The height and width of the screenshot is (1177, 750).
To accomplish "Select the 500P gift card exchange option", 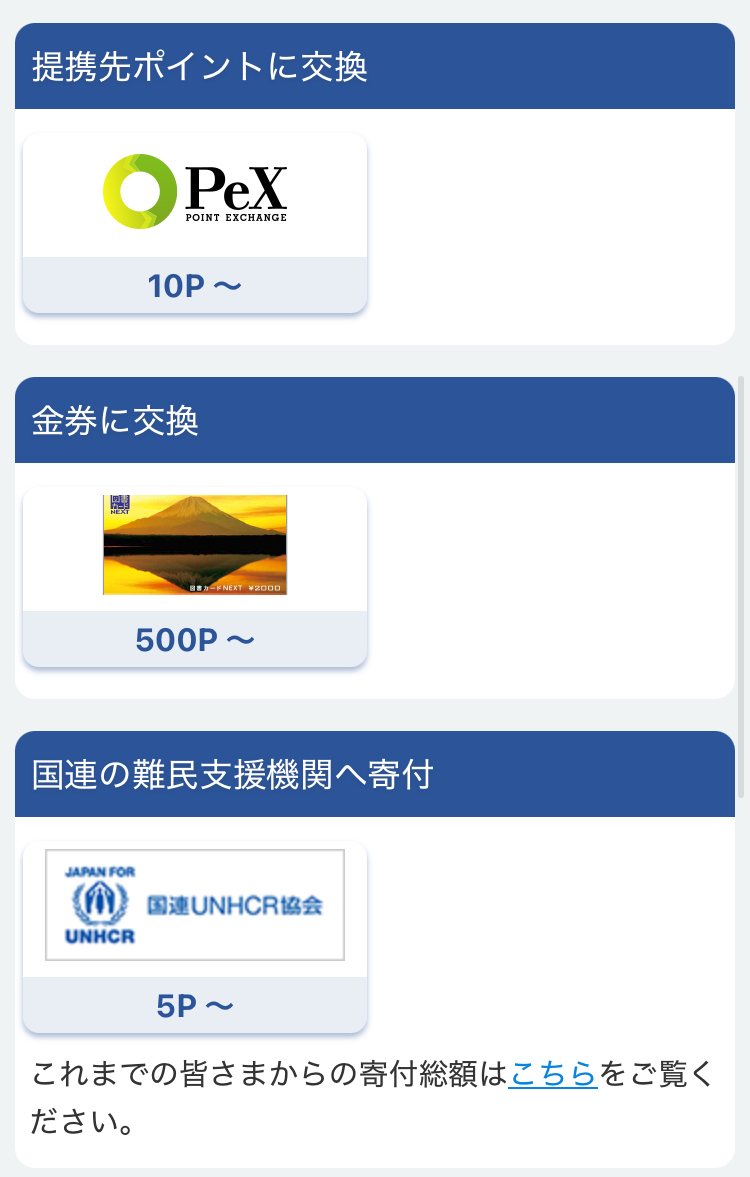I will 195,576.
